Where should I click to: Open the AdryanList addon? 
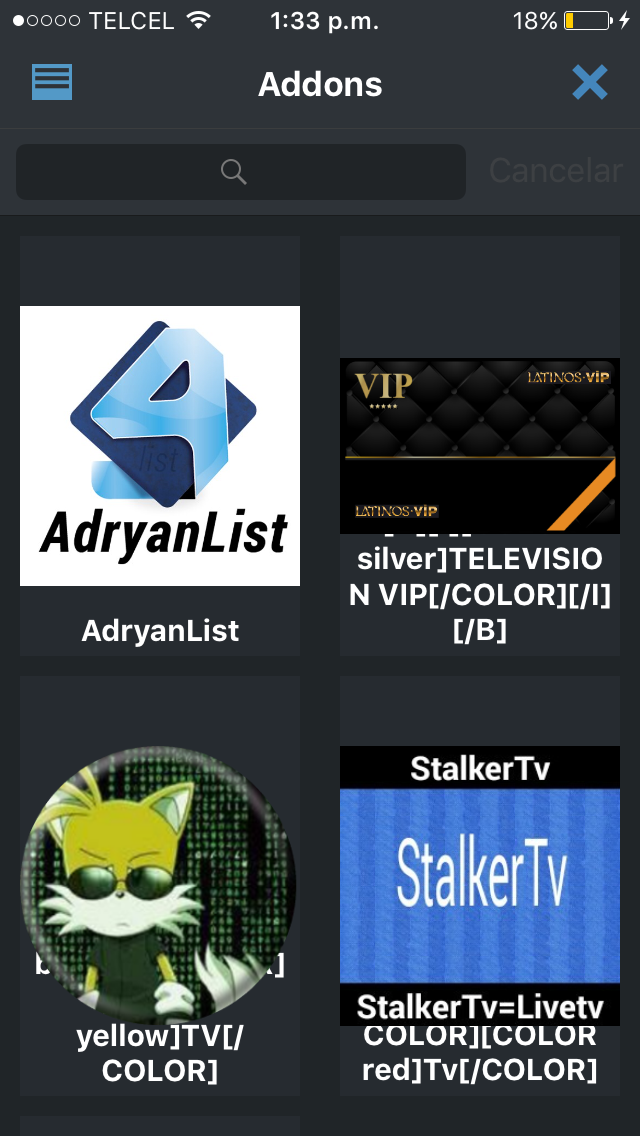click(160, 446)
